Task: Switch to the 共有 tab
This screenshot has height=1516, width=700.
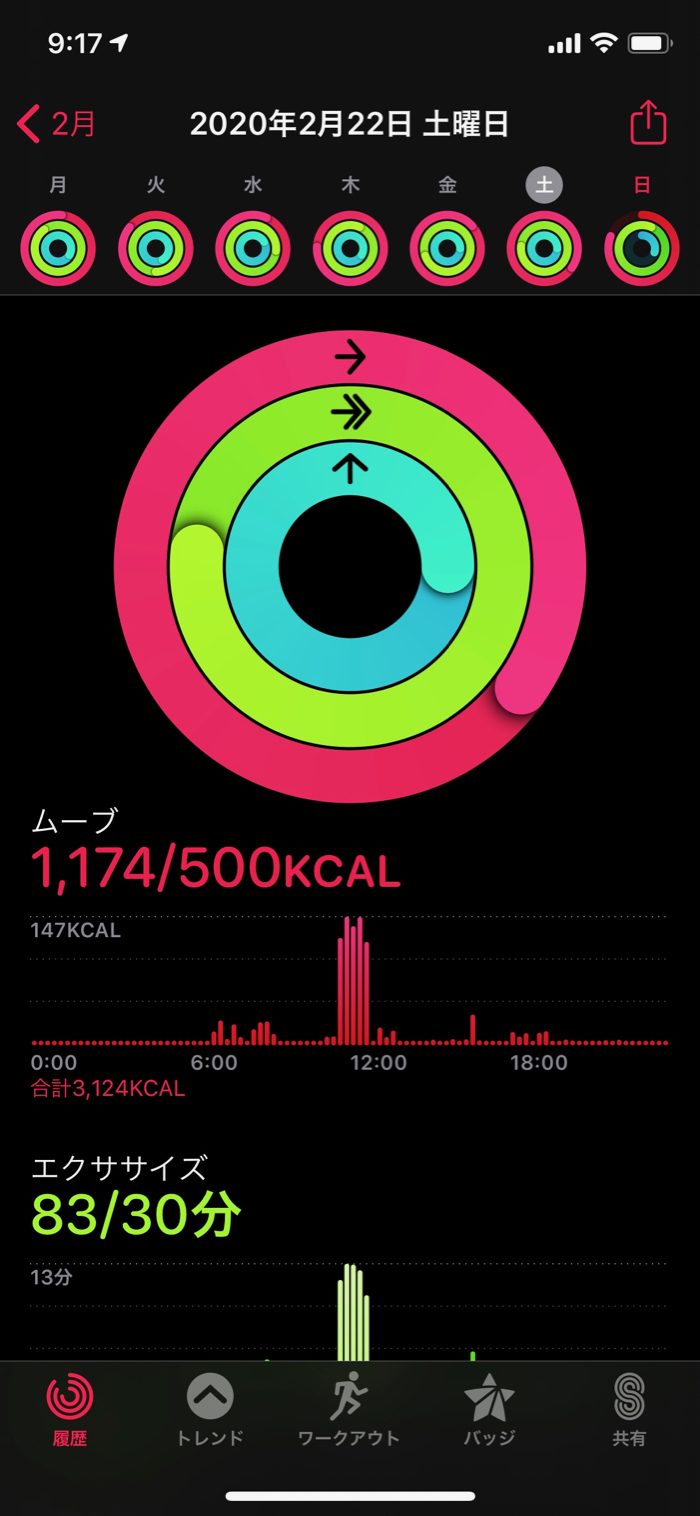Action: [629, 1410]
